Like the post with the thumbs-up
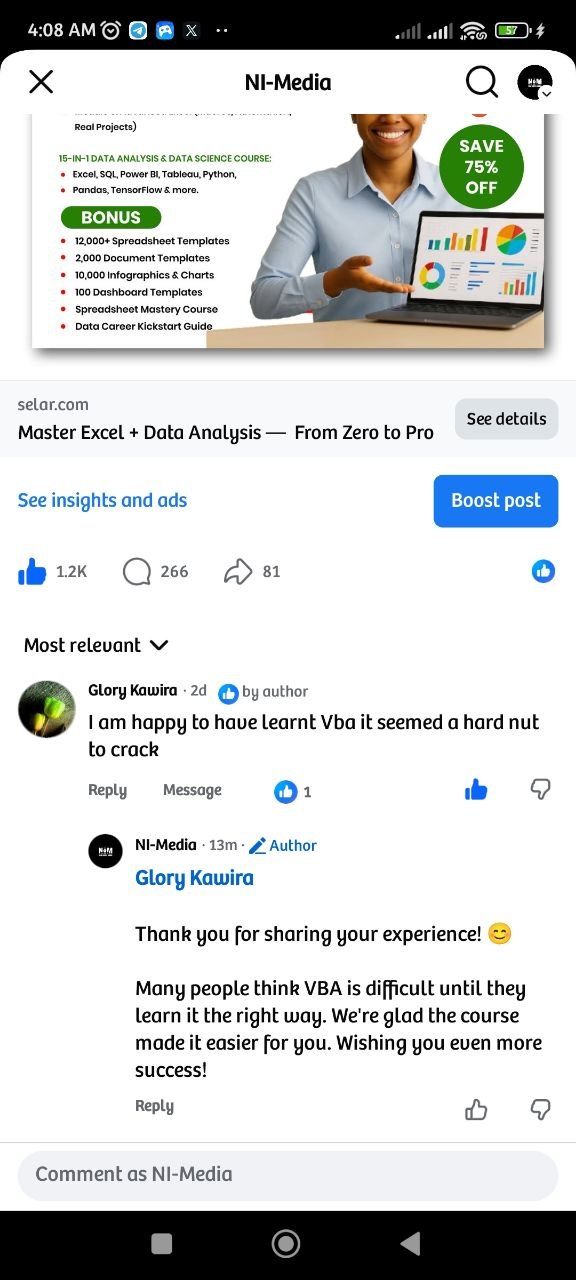Image resolution: width=576 pixels, height=1280 pixels. 32,572
